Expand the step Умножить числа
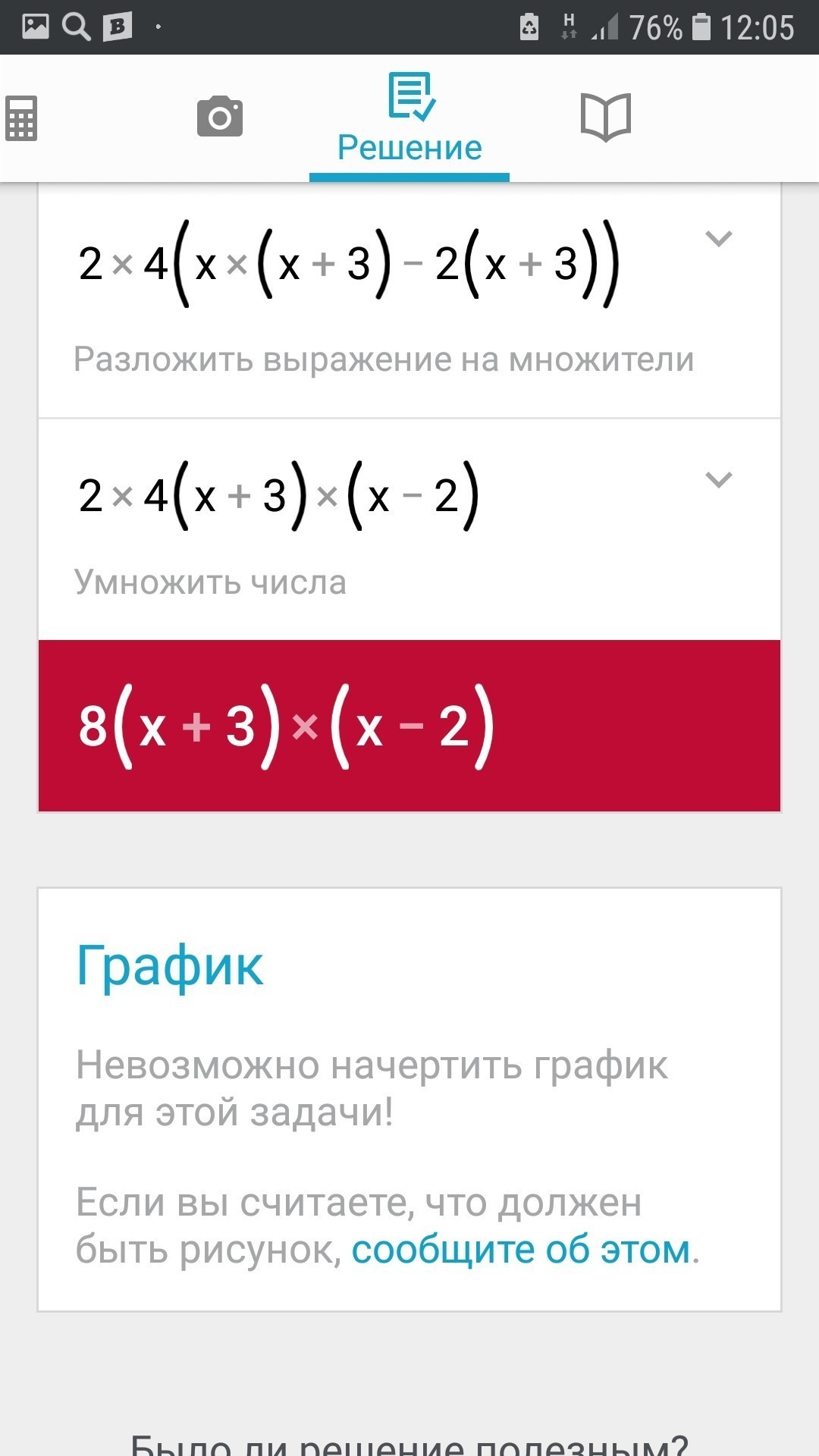819x1456 pixels. click(x=718, y=479)
